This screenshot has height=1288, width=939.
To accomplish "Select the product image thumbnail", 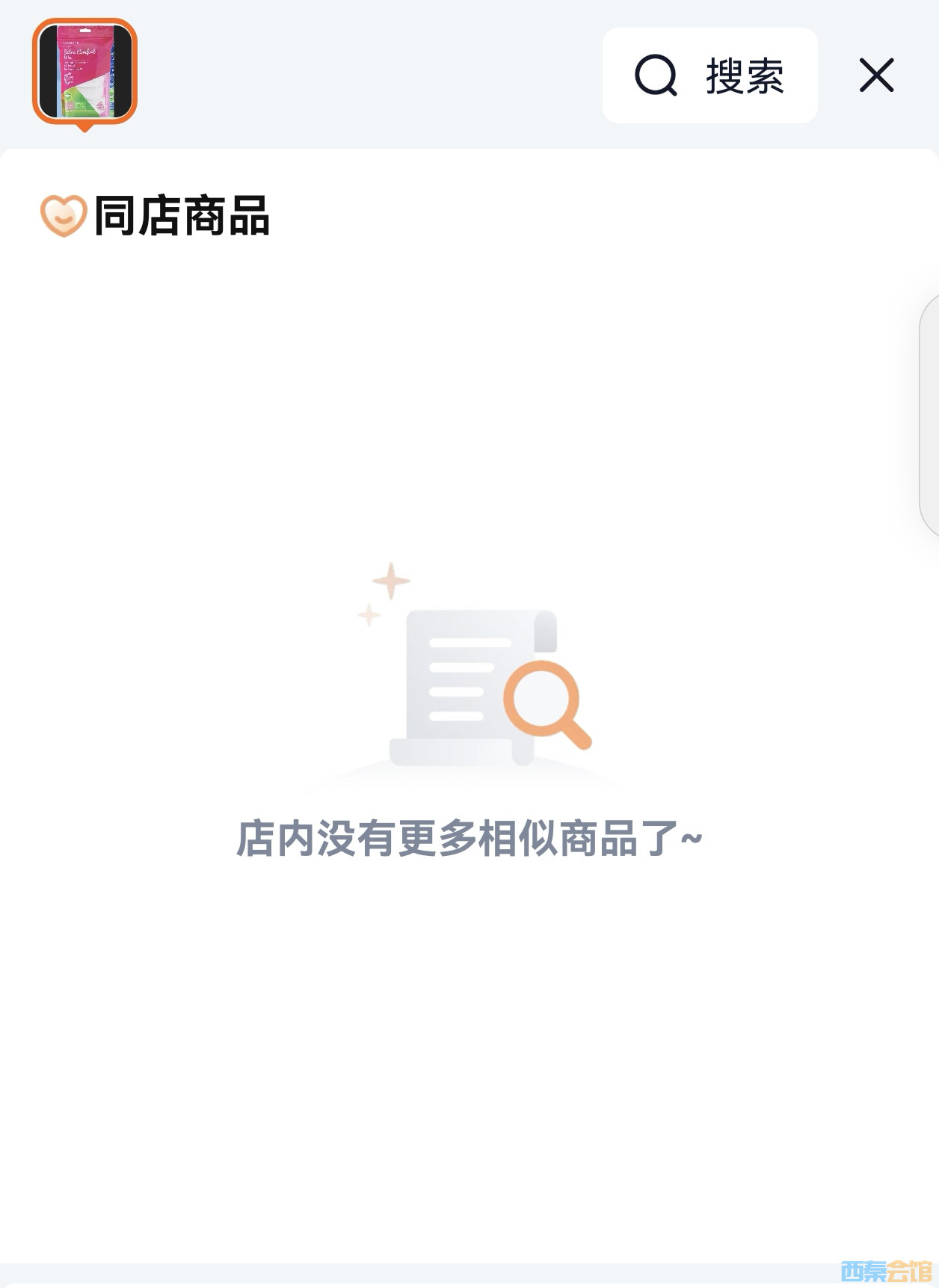I will point(85,72).
